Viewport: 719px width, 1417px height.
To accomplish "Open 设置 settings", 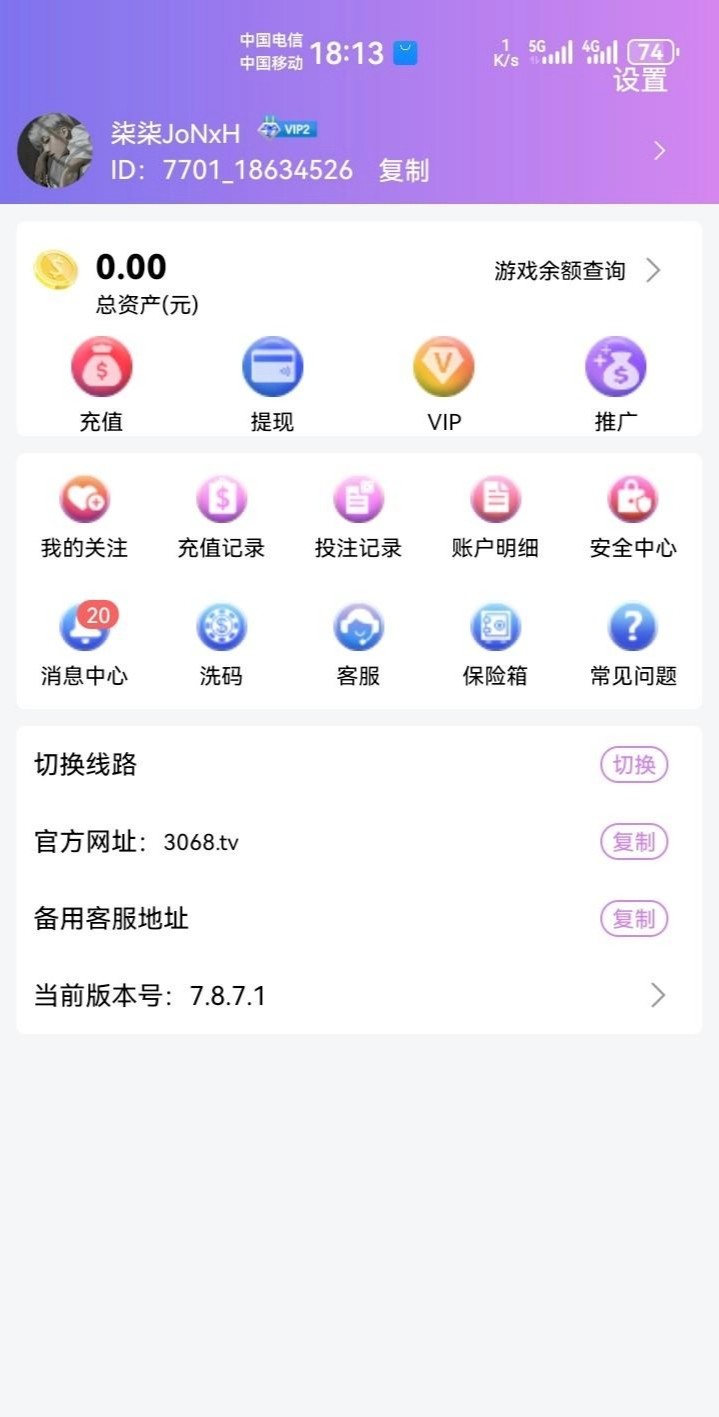I will [x=640, y=80].
